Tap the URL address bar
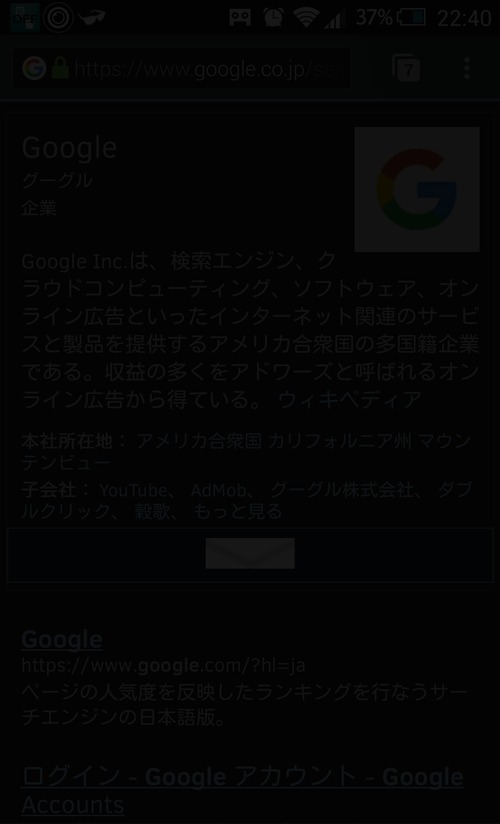 182,69
